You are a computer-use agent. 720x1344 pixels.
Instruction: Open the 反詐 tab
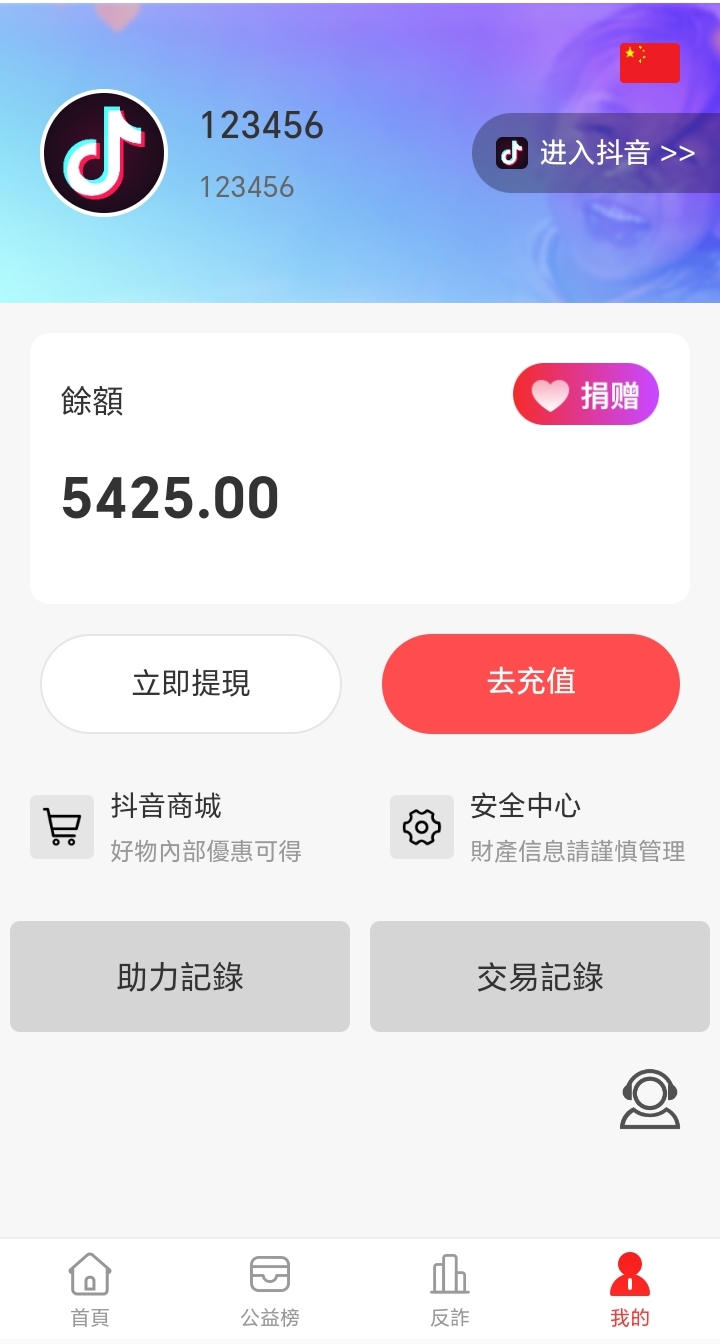pos(448,1288)
